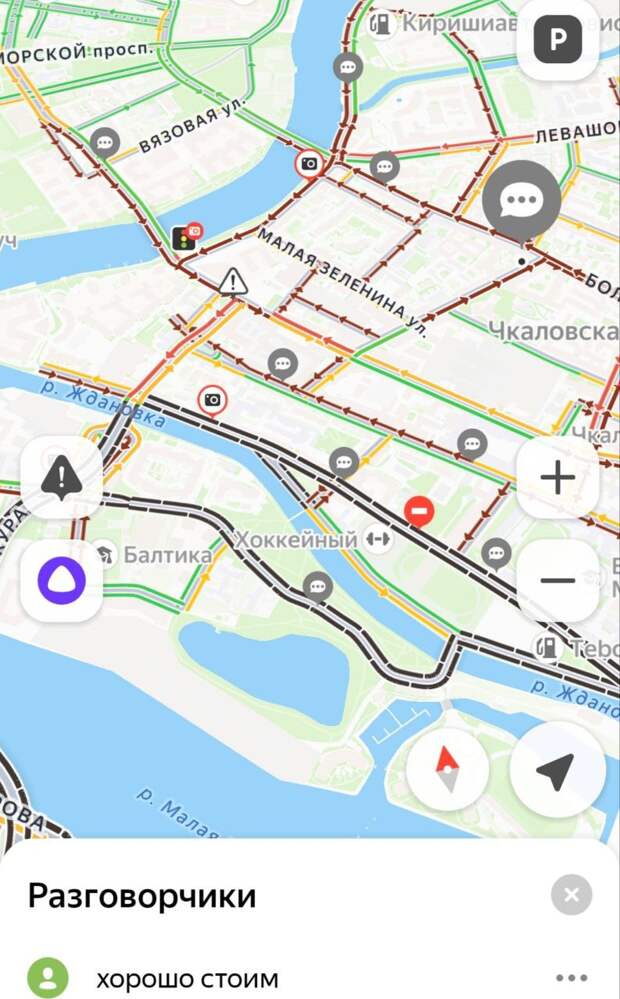
Task: Open the comment хорошо стоим
Action: click(x=187, y=978)
